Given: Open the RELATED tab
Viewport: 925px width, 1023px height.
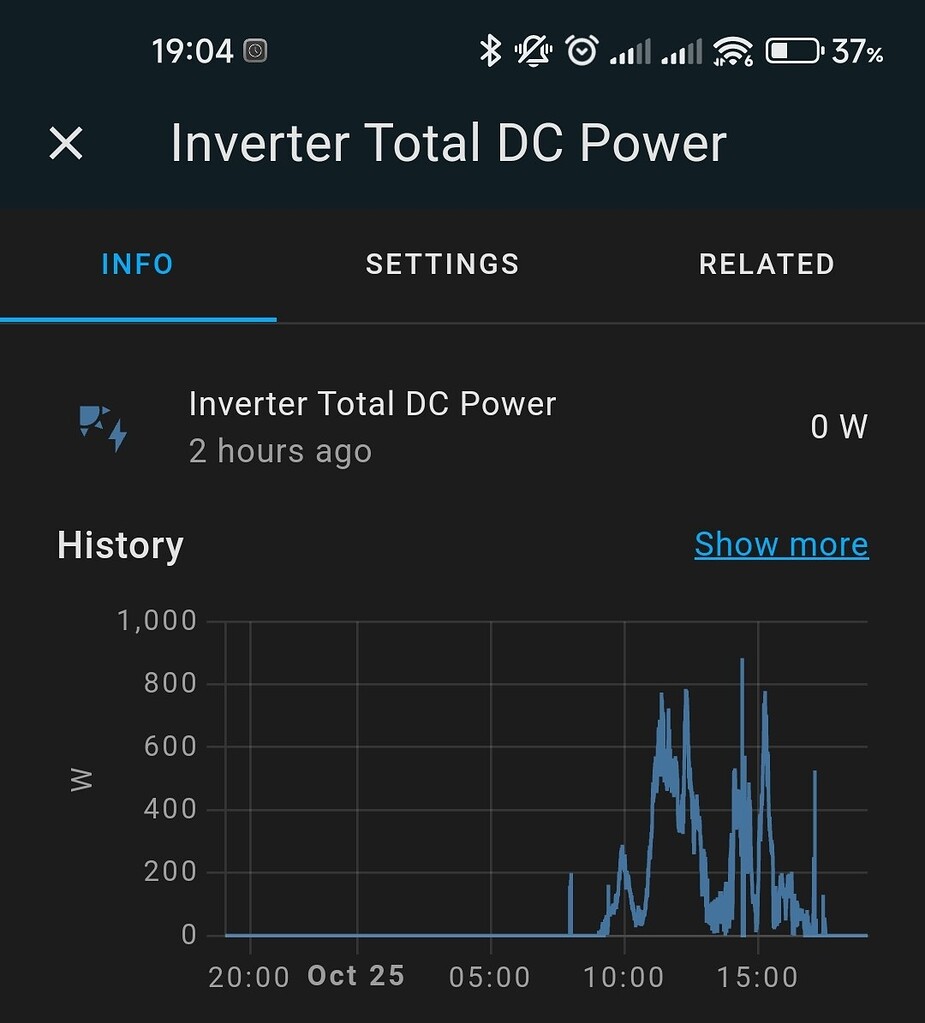Looking at the screenshot, I should click(x=767, y=264).
